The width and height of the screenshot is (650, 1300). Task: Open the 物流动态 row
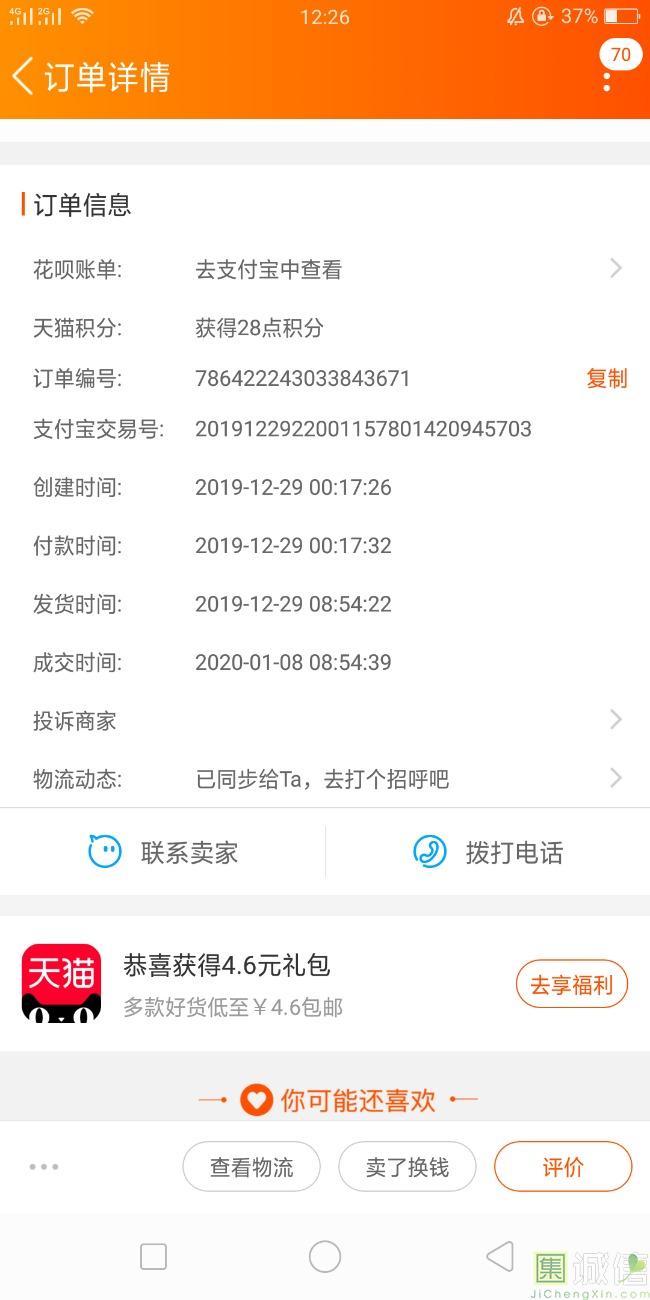click(x=325, y=778)
